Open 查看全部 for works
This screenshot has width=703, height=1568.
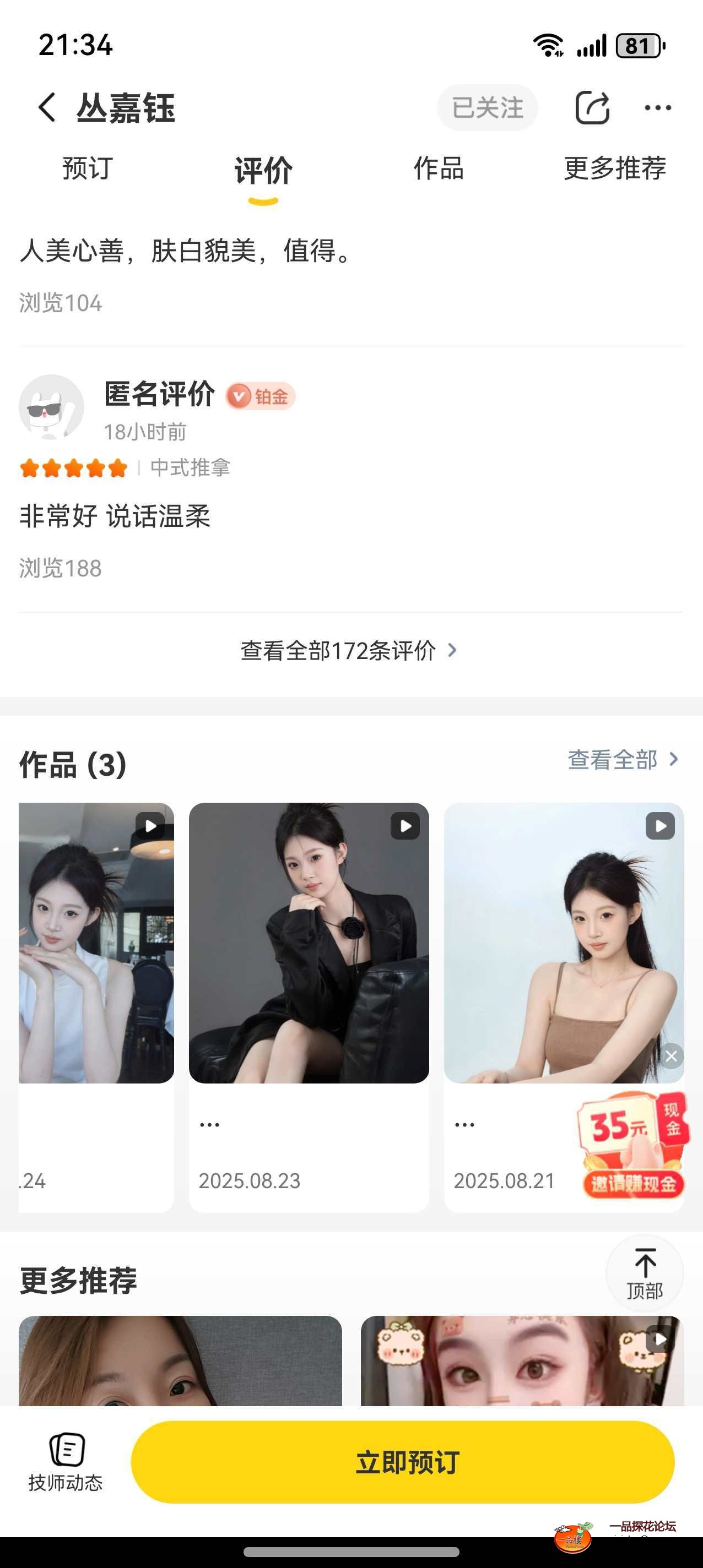pos(622,760)
